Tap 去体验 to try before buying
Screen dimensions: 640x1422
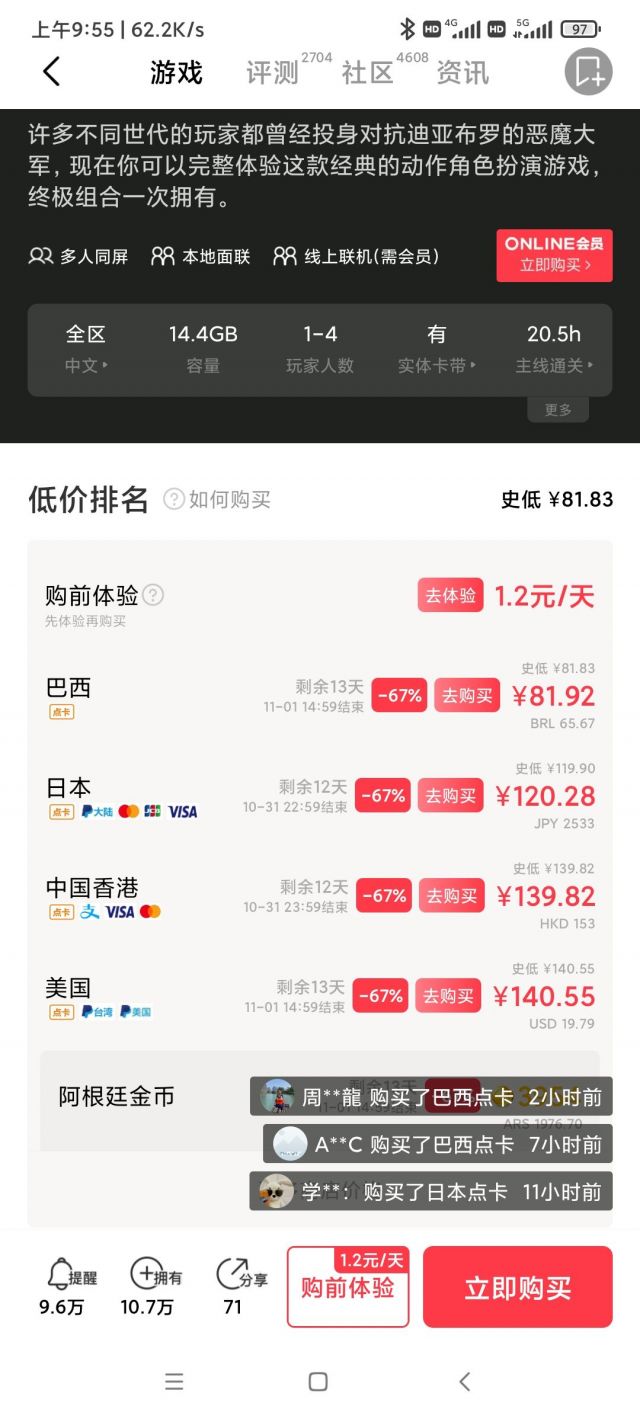451,596
